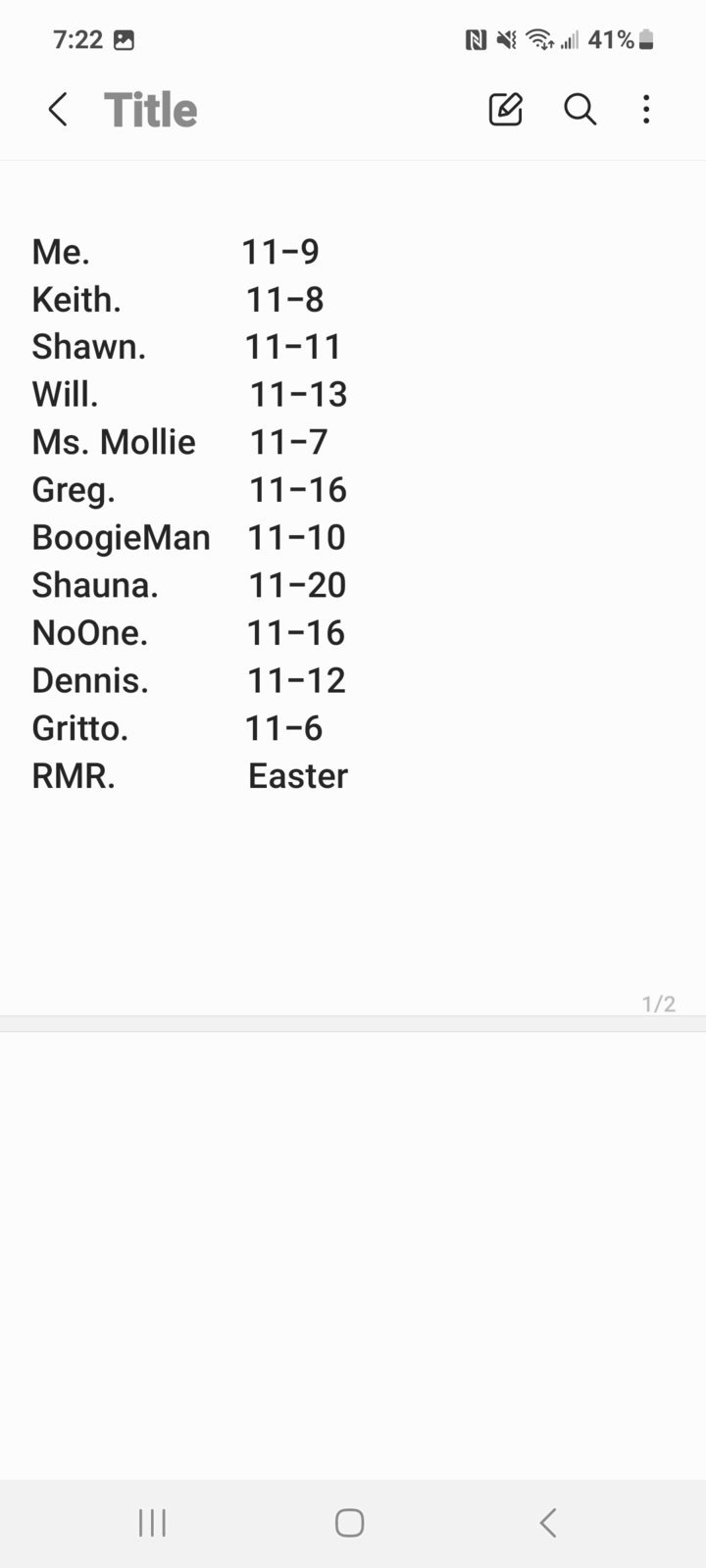Open the three-dot overflow menu

pyautogui.click(x=646, y=110)
